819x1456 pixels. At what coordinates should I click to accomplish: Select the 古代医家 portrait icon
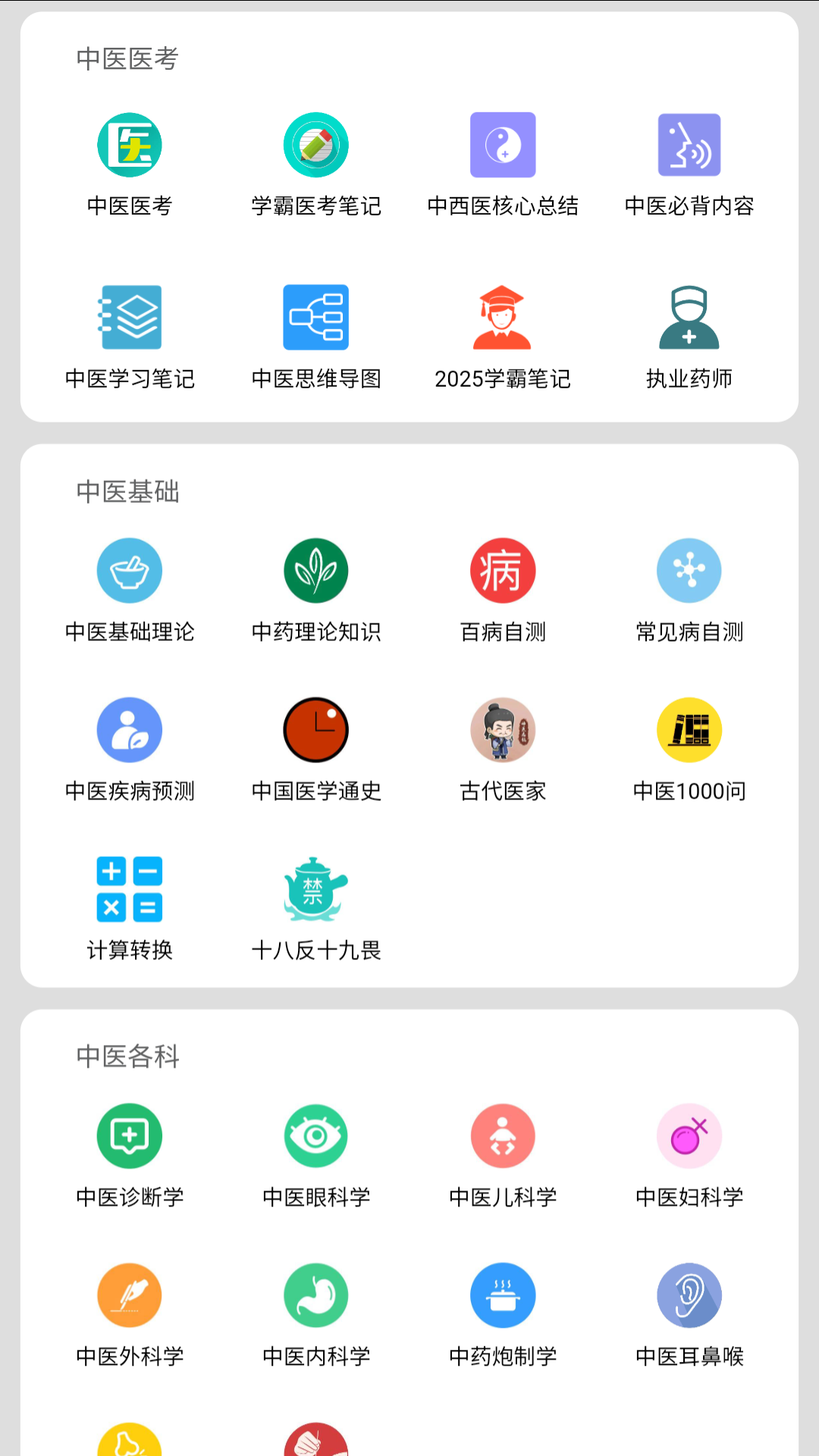(x=503, y=730)
